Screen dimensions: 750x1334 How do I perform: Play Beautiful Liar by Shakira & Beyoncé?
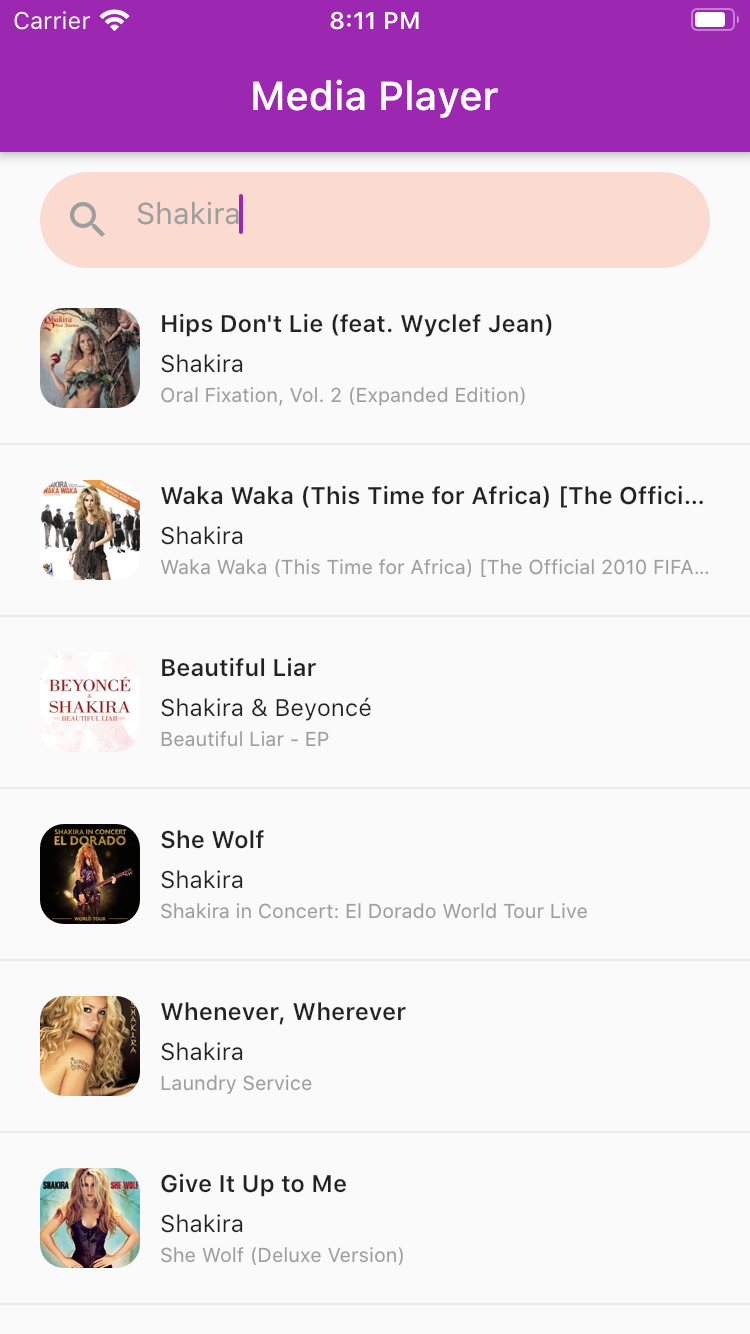pos(375,702)
